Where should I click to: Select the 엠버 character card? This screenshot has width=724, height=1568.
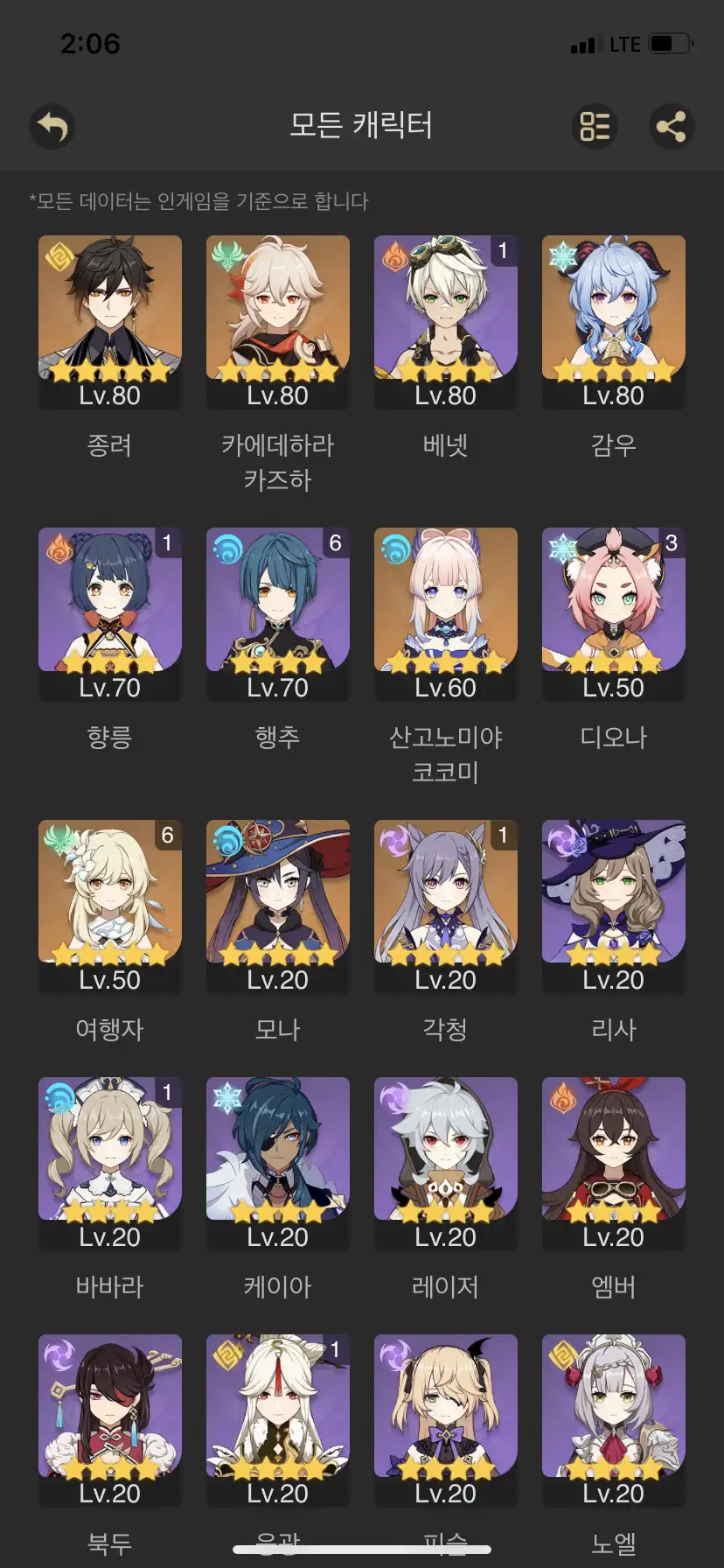(614, 1163)
